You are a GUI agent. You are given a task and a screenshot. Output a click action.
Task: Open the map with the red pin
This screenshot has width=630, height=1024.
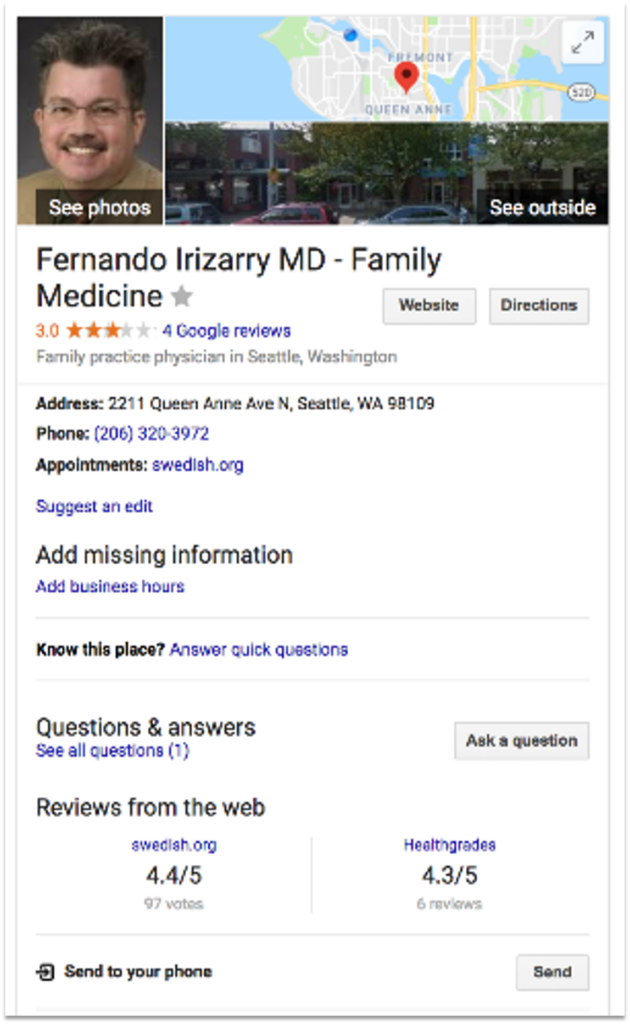tap(387, 69)
